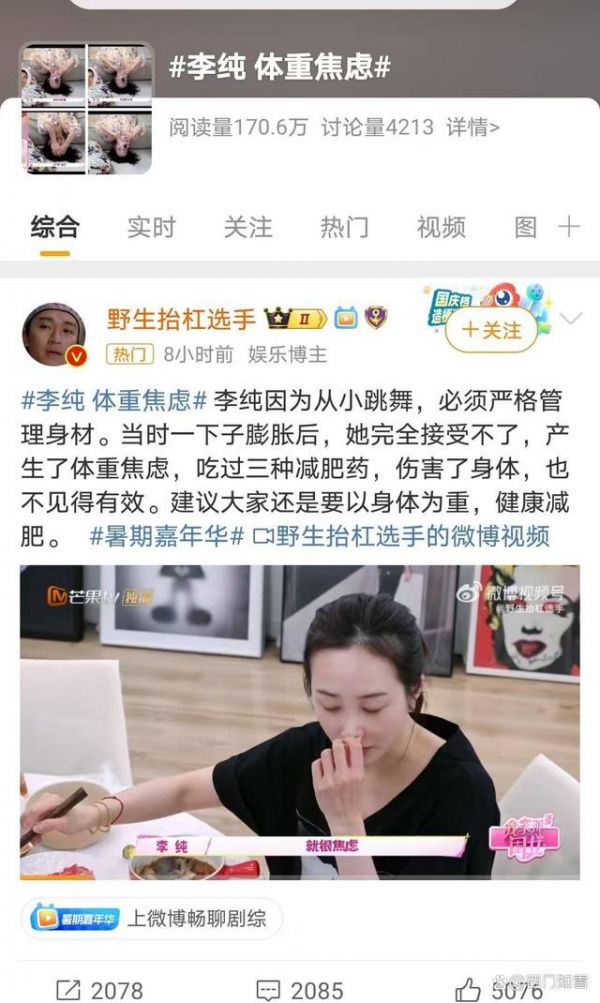Select the 综合 tab
This screenshot has height=1003, width=600.
coord(55,227)
